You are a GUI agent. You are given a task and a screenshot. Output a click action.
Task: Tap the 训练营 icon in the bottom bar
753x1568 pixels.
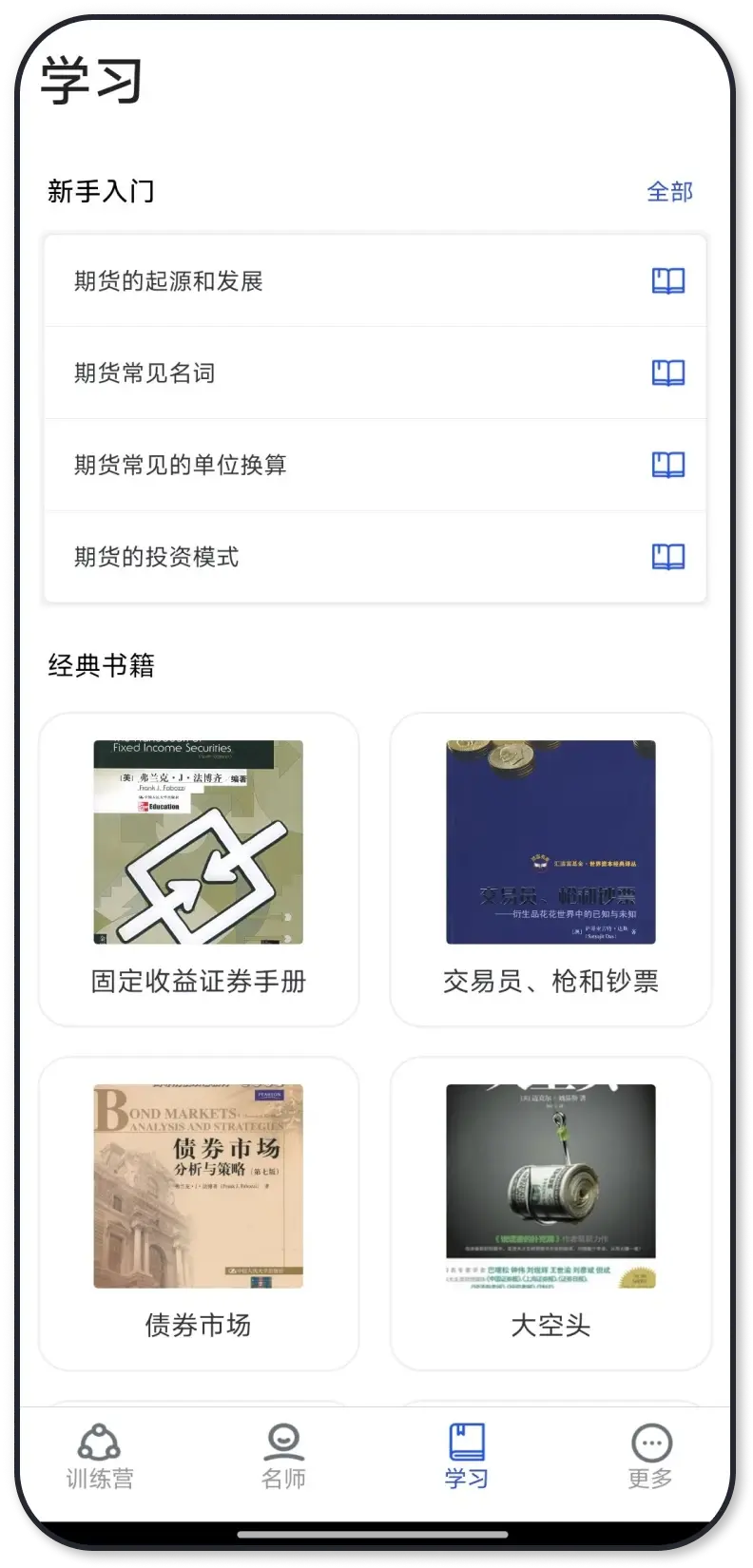click(99, 1443)
